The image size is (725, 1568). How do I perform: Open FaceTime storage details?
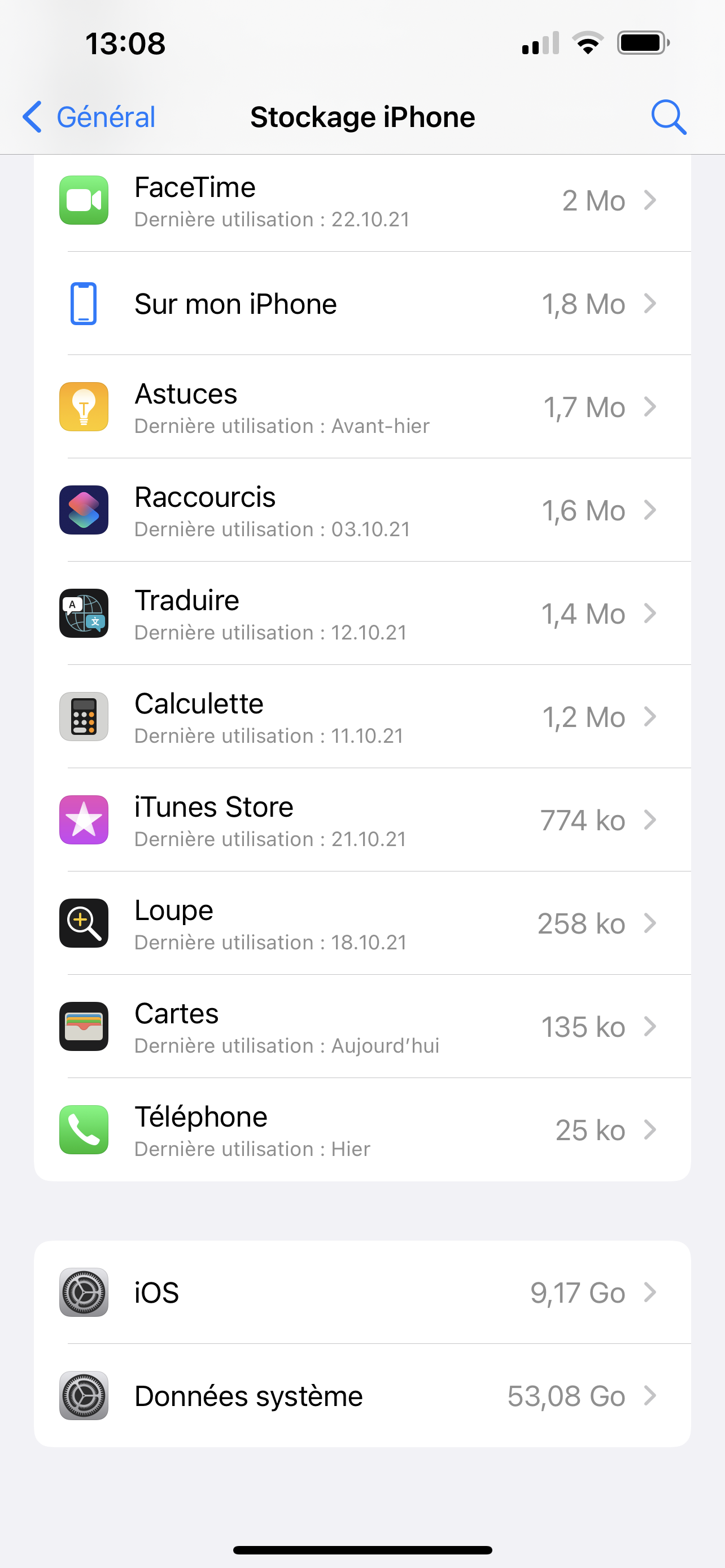(362, 202)
